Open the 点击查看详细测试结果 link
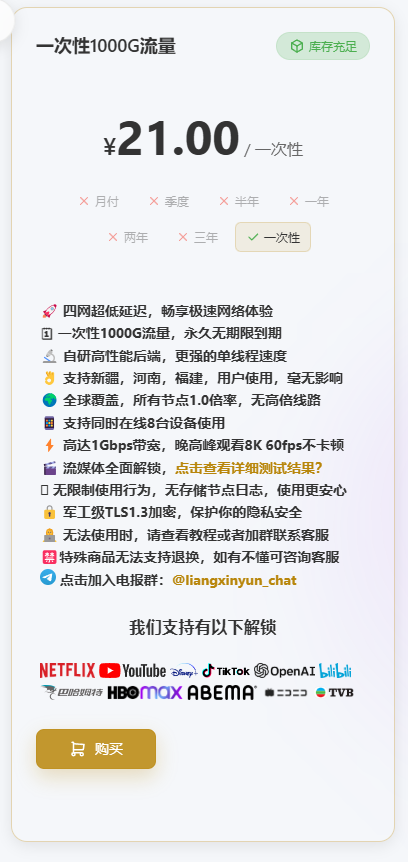Viewport: 408px width, 862px height. [x=249, y=468]
